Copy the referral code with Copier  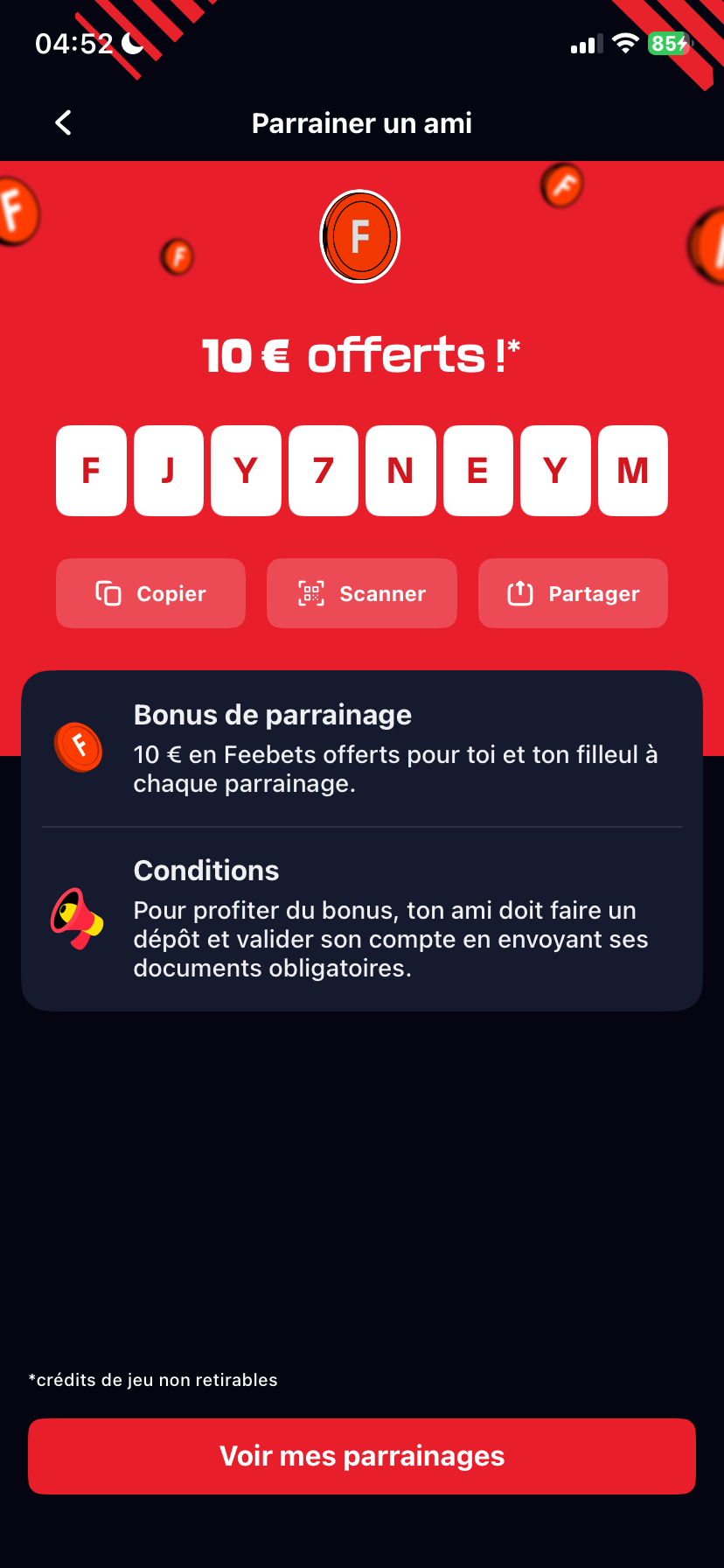150,593
